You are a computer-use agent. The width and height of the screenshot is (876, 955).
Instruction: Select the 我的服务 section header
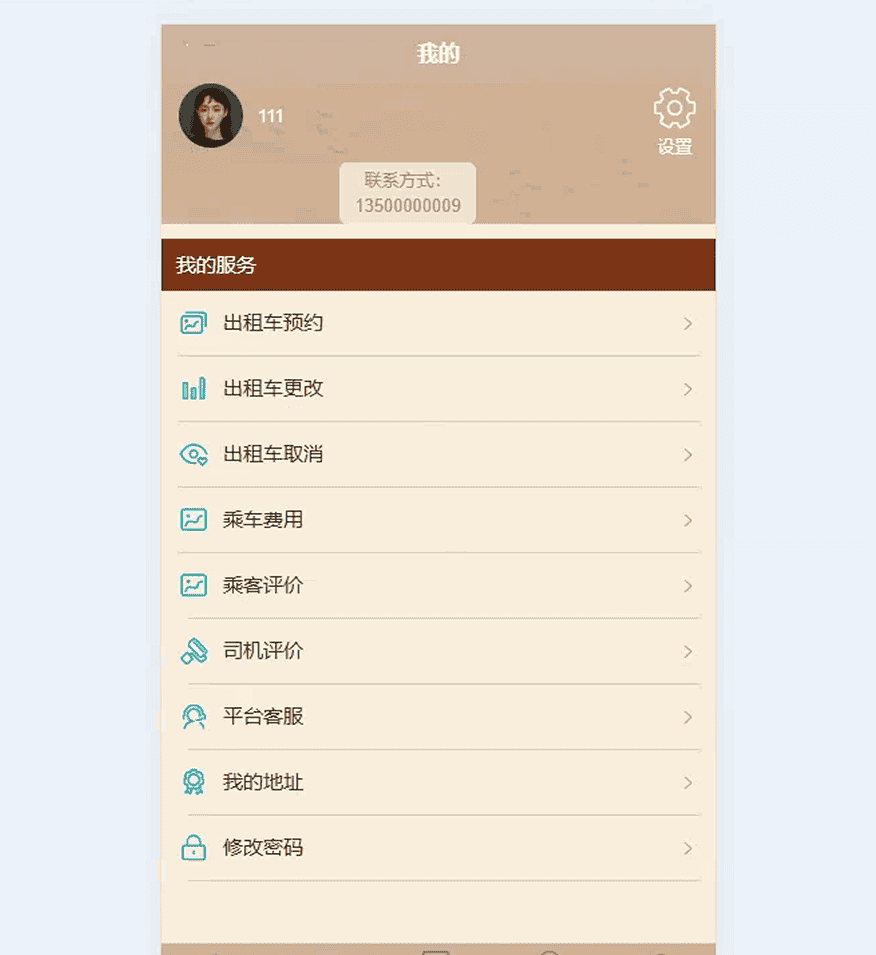click(x=216, y=265)
